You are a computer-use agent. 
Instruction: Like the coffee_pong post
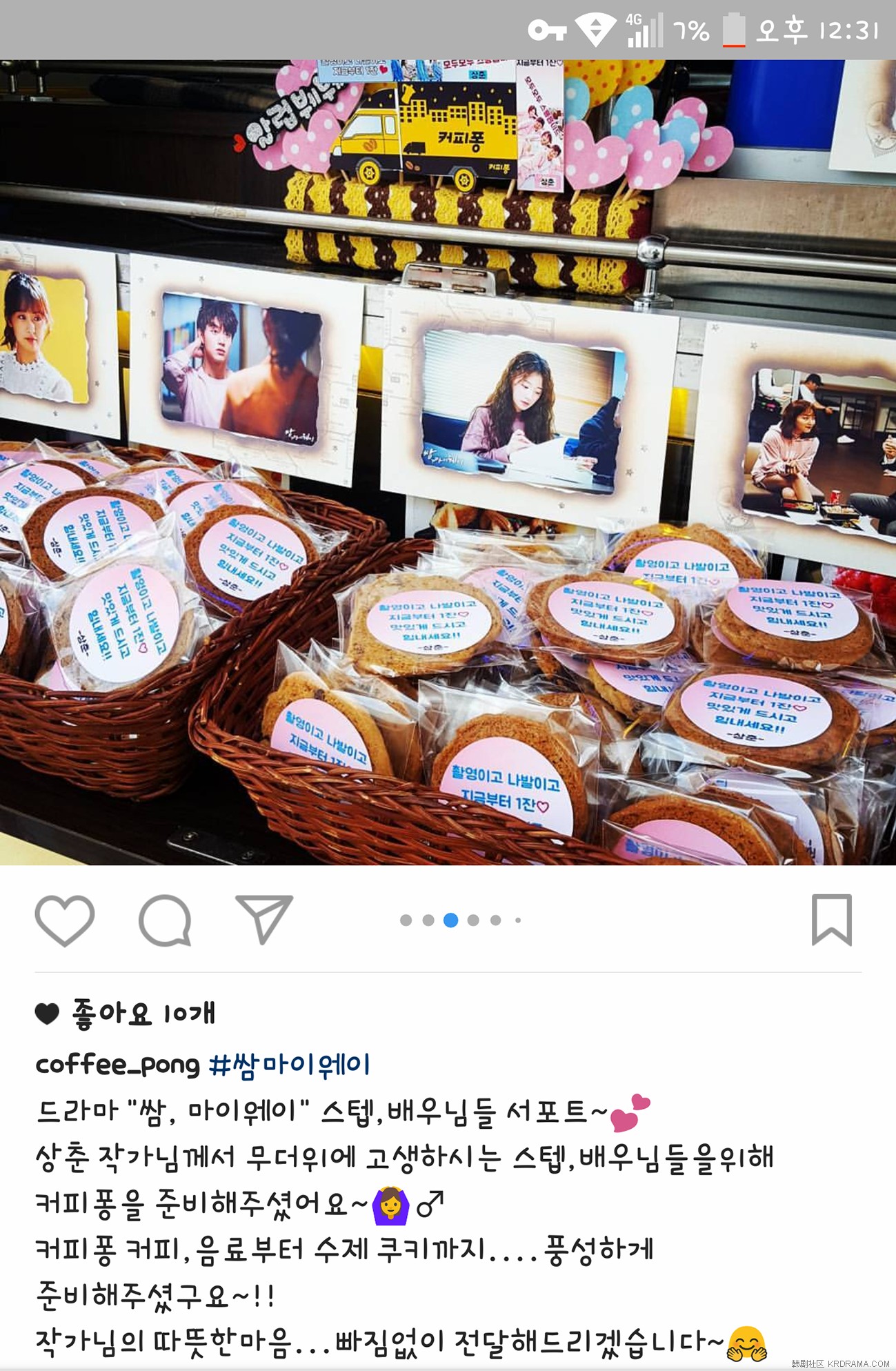click(x=64, y=920)
